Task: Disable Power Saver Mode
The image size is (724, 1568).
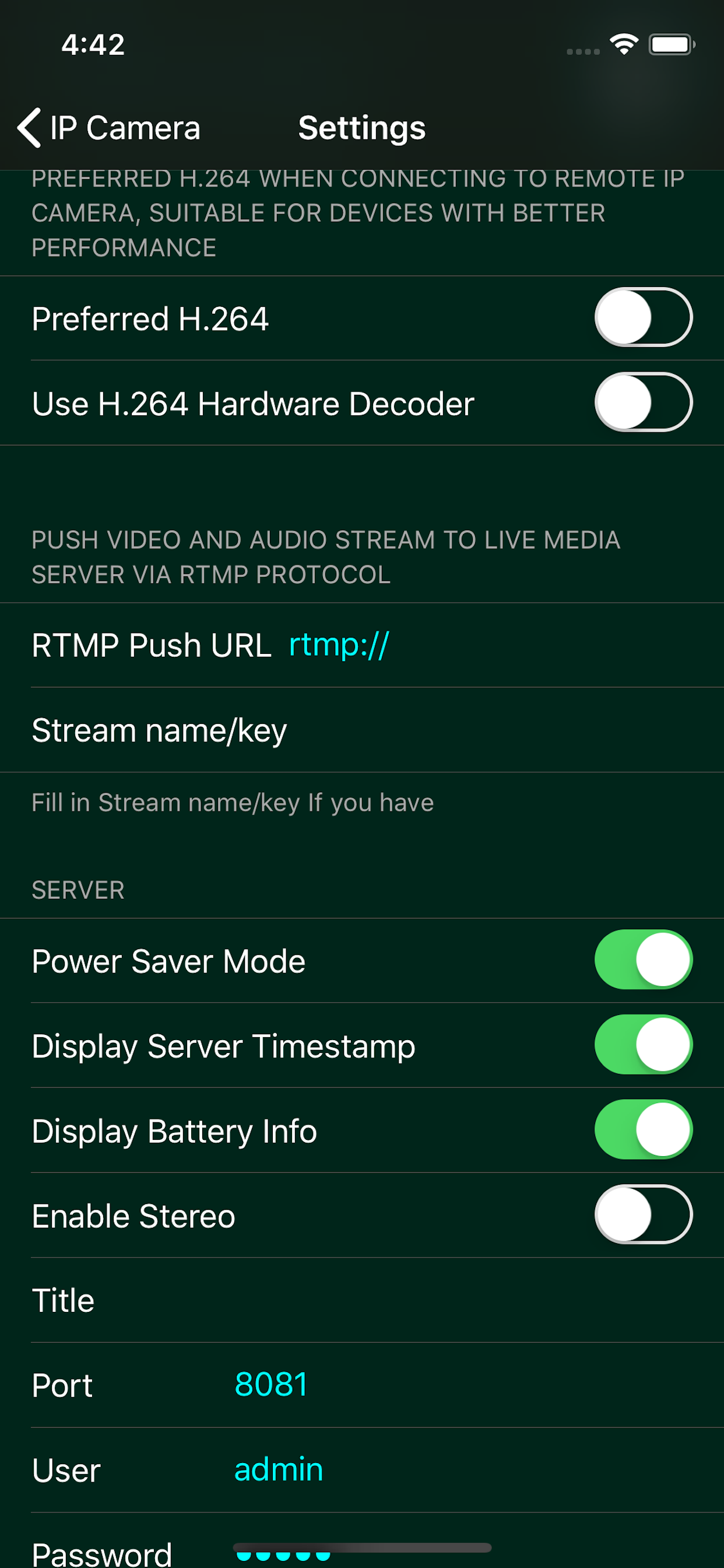Action: pos(642,960)
